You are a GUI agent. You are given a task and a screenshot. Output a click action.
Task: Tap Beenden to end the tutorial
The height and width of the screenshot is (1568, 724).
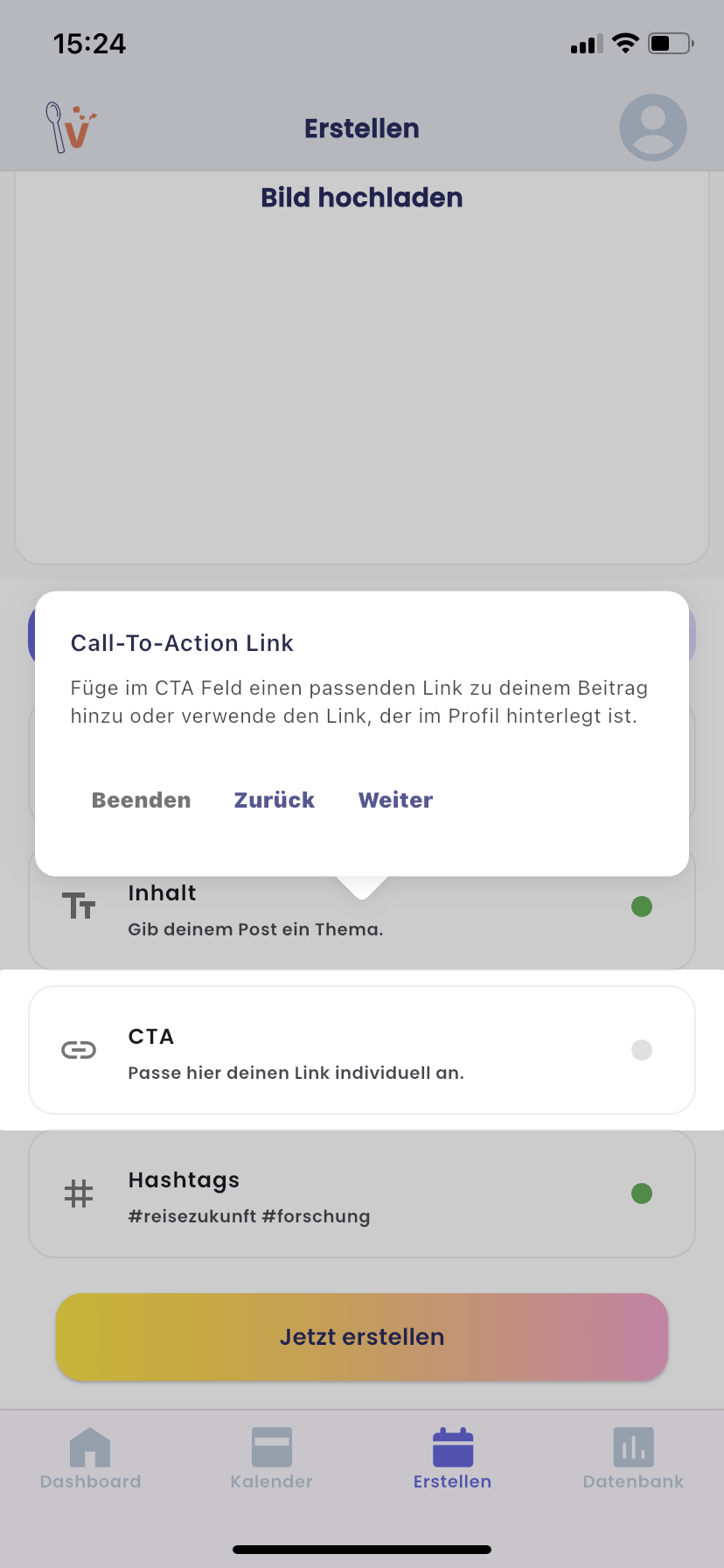coord(141,800)
